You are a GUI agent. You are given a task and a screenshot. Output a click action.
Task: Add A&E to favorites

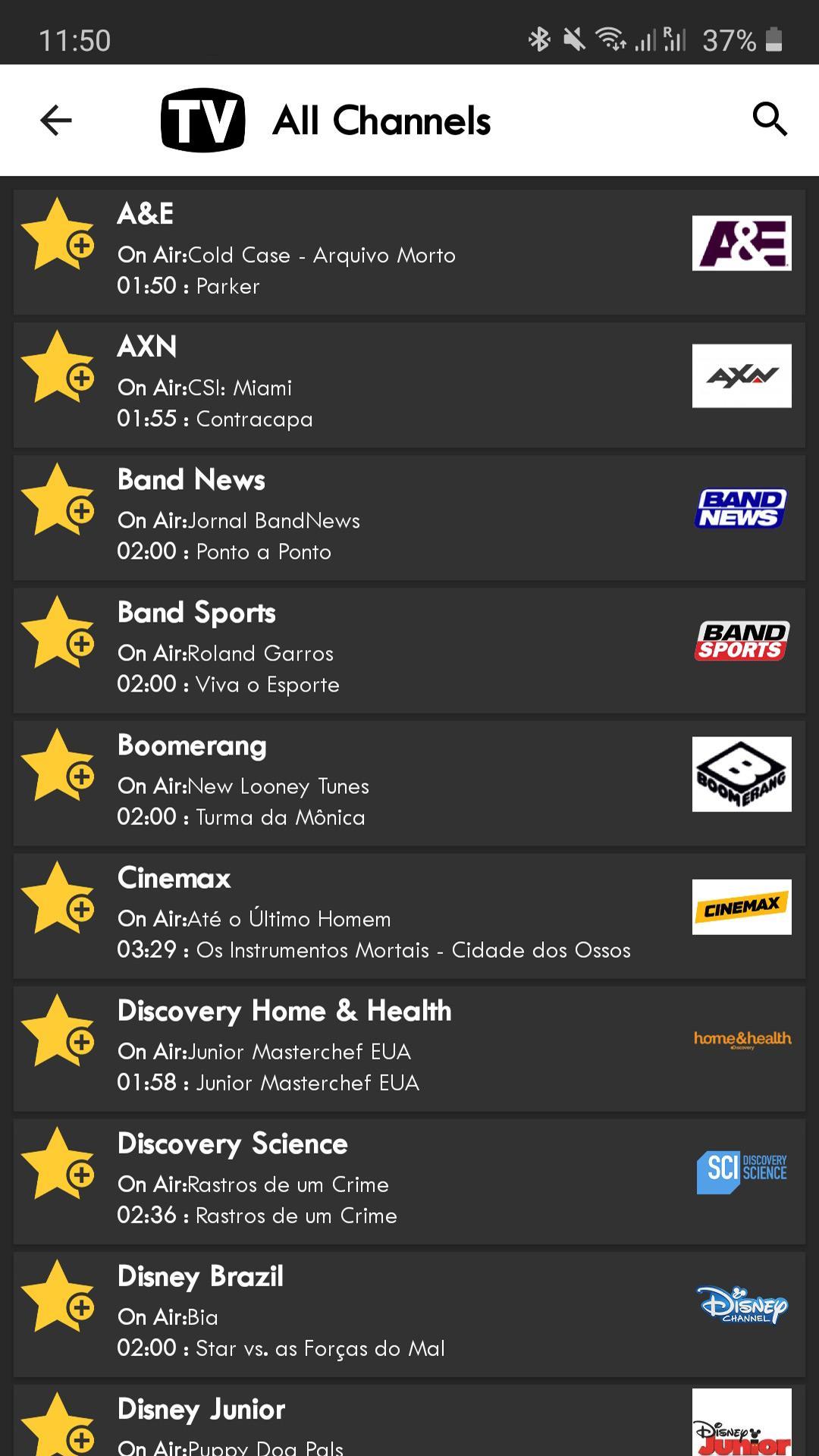(x=58, y=234)
